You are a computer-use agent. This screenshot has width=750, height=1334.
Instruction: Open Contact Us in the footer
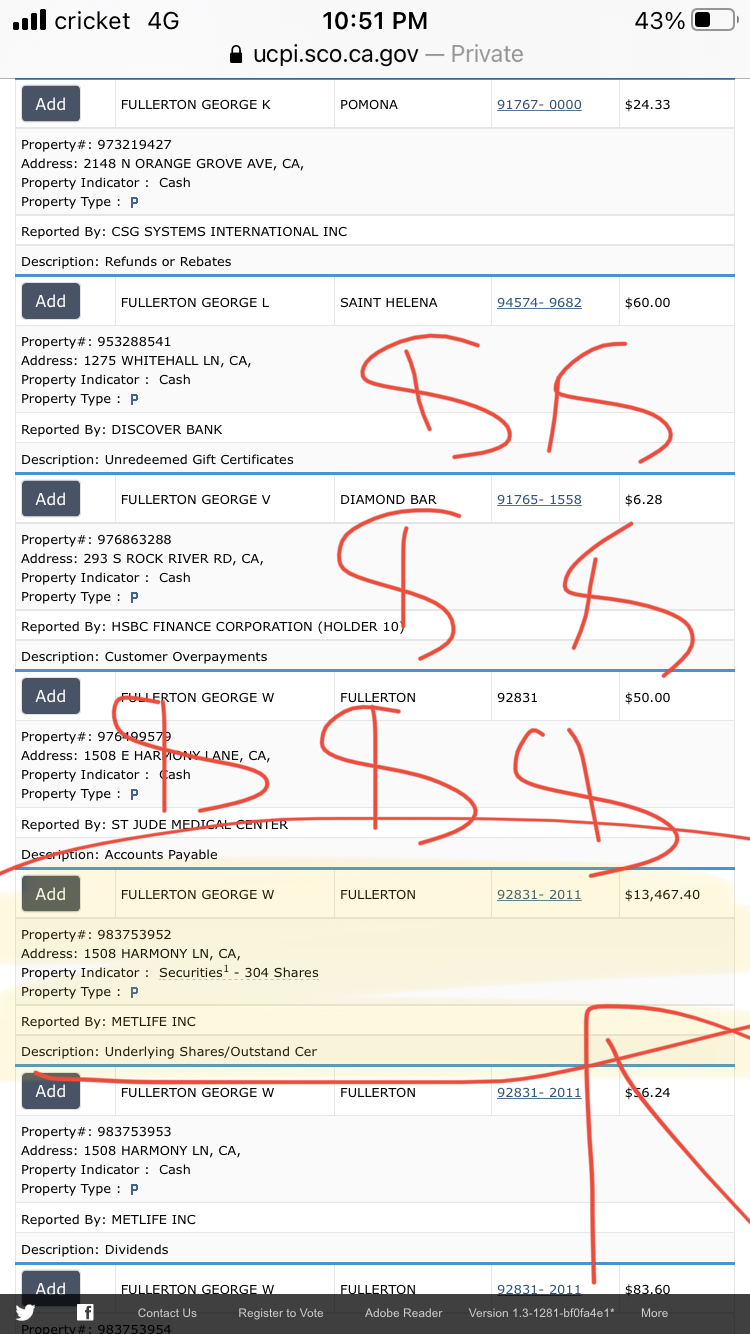click(167, 1313)
